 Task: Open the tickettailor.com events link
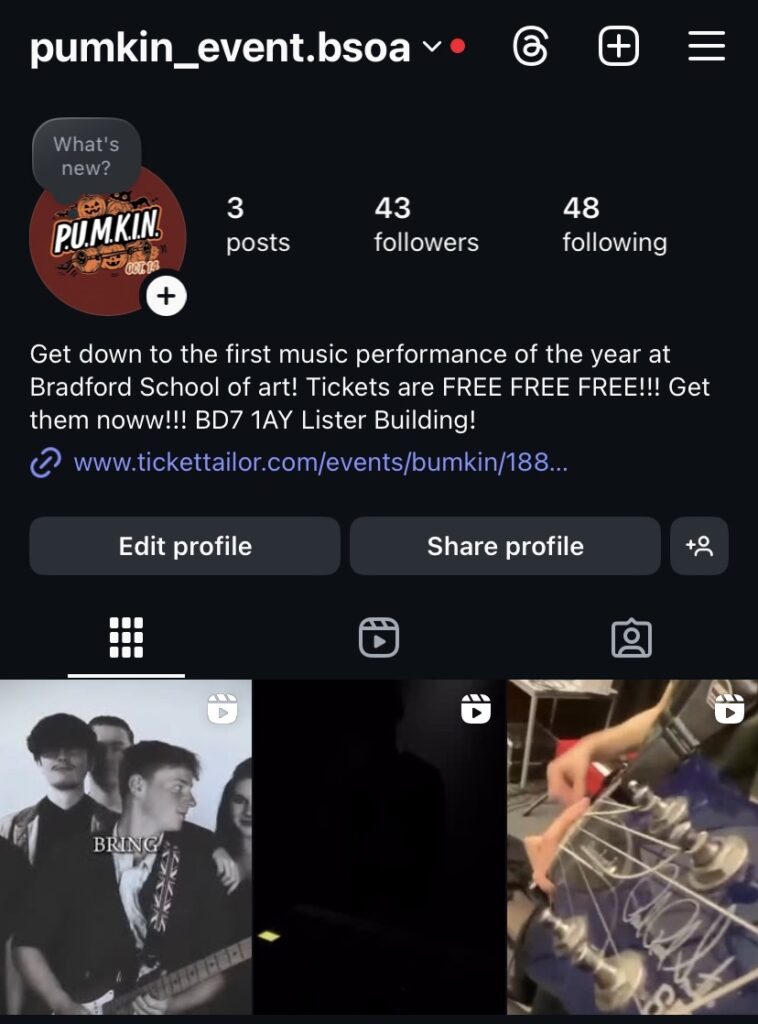tap(320, 463)
